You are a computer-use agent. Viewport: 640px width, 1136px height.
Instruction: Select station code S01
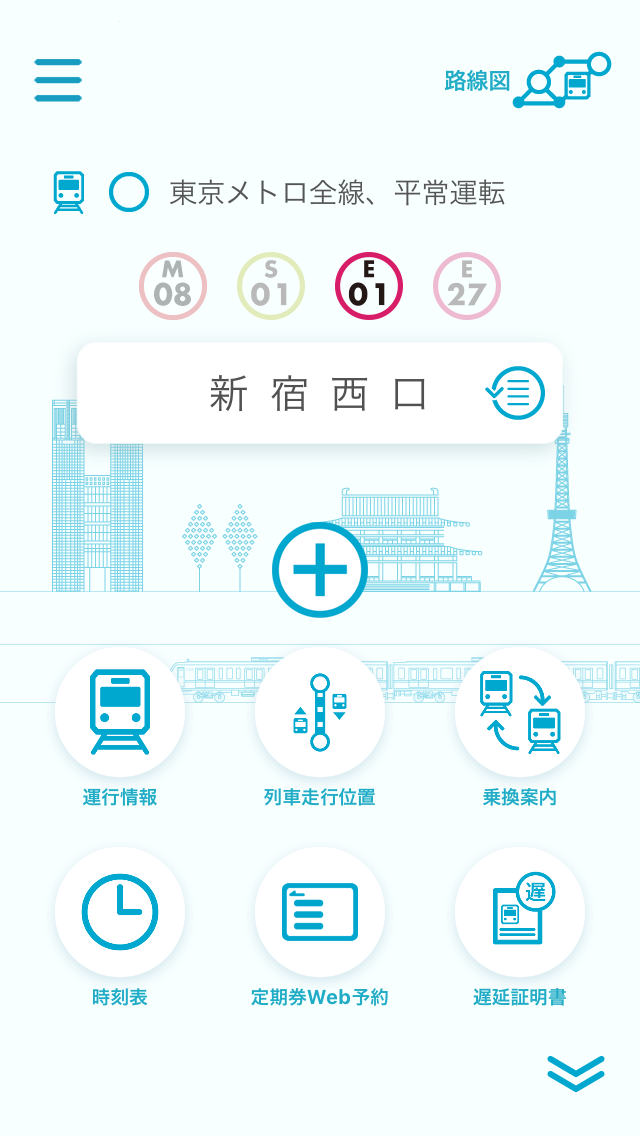click(x=270, y=286)
